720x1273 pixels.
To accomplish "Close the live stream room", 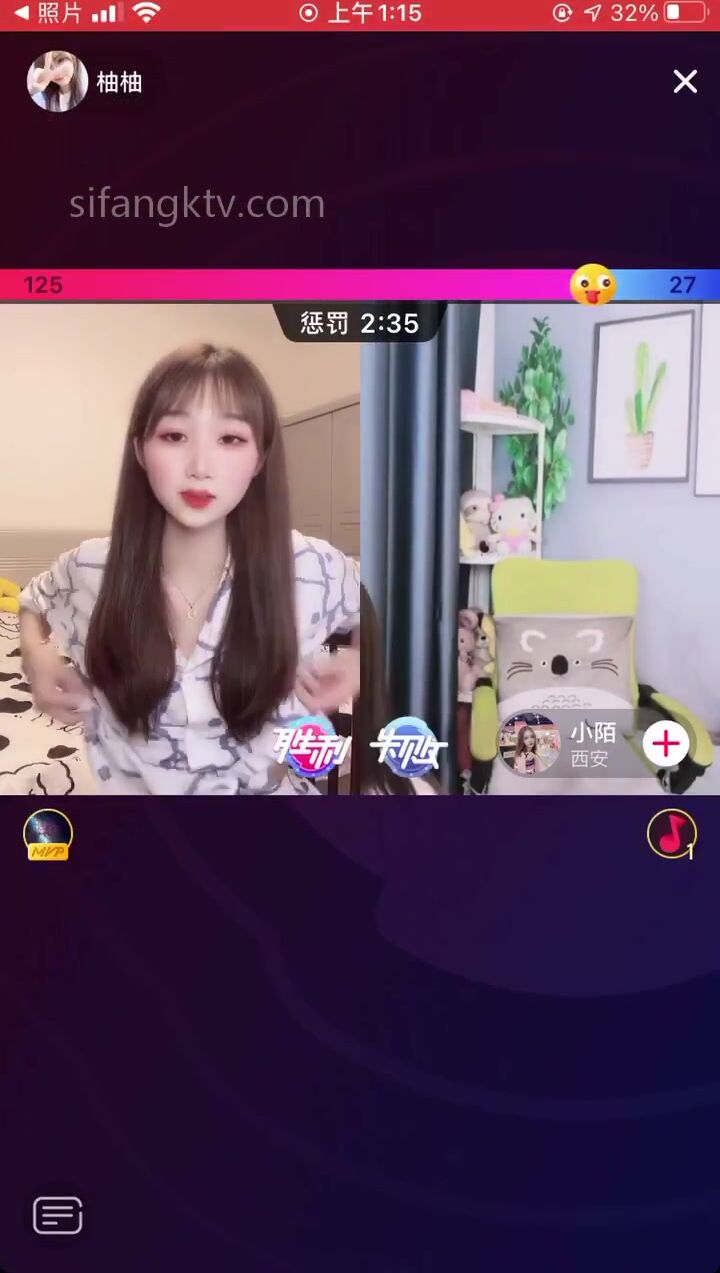I will pyautogui.click(x=685, y=82).
